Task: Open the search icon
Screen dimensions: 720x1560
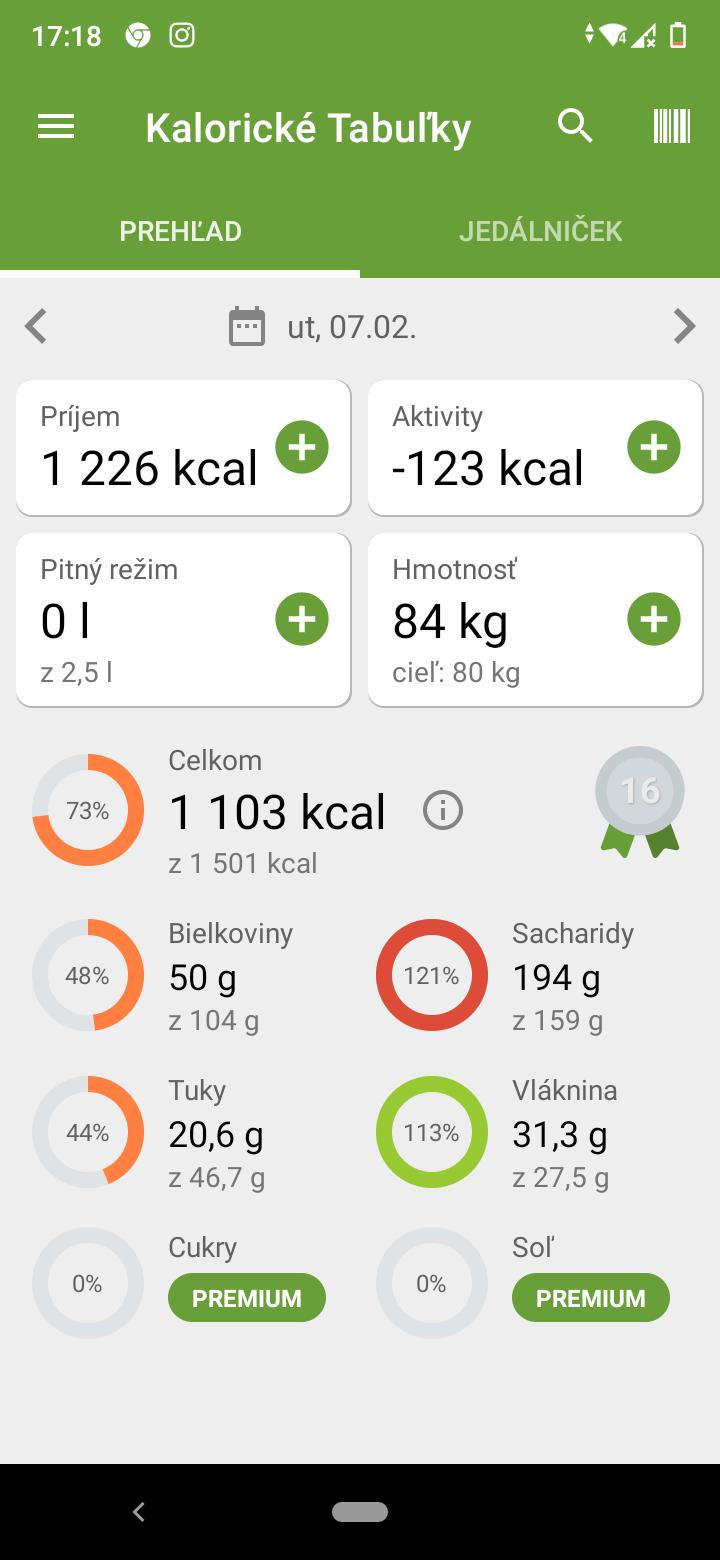Action: (575, 127)
